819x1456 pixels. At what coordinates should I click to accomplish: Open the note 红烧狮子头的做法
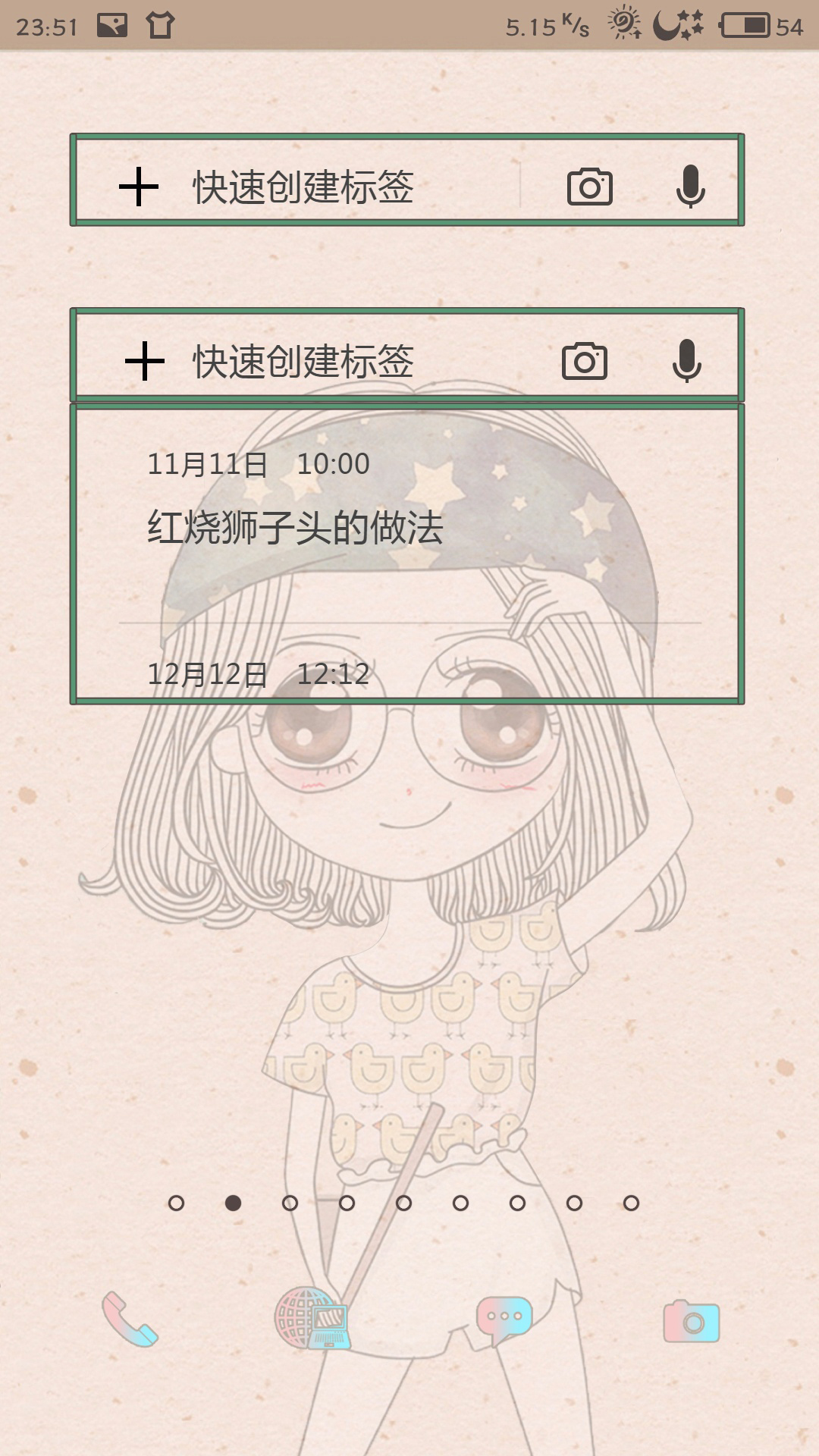[296, 527]
